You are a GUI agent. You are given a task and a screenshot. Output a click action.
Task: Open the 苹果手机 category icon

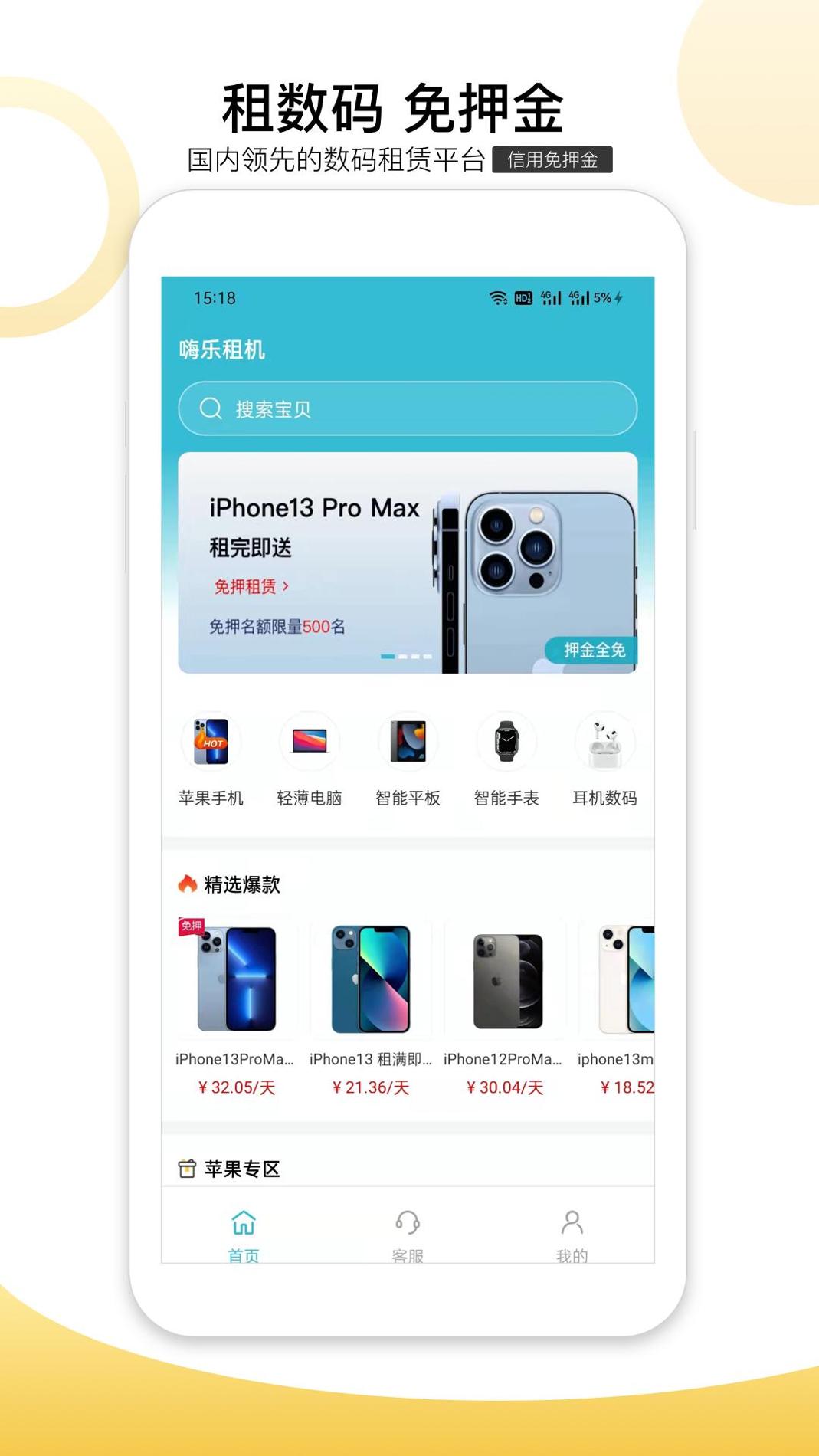tap(211, 742)
